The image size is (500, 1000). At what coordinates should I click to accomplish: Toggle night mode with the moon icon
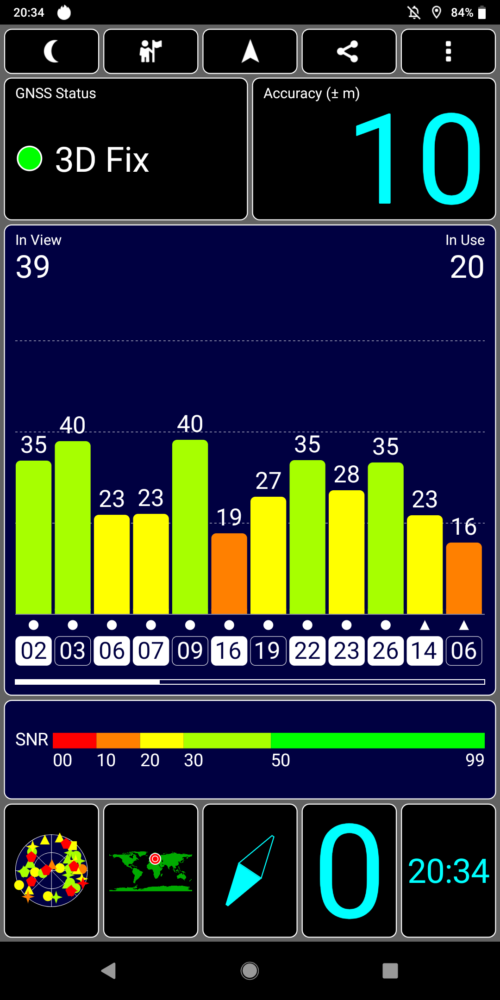coord(52,52)
